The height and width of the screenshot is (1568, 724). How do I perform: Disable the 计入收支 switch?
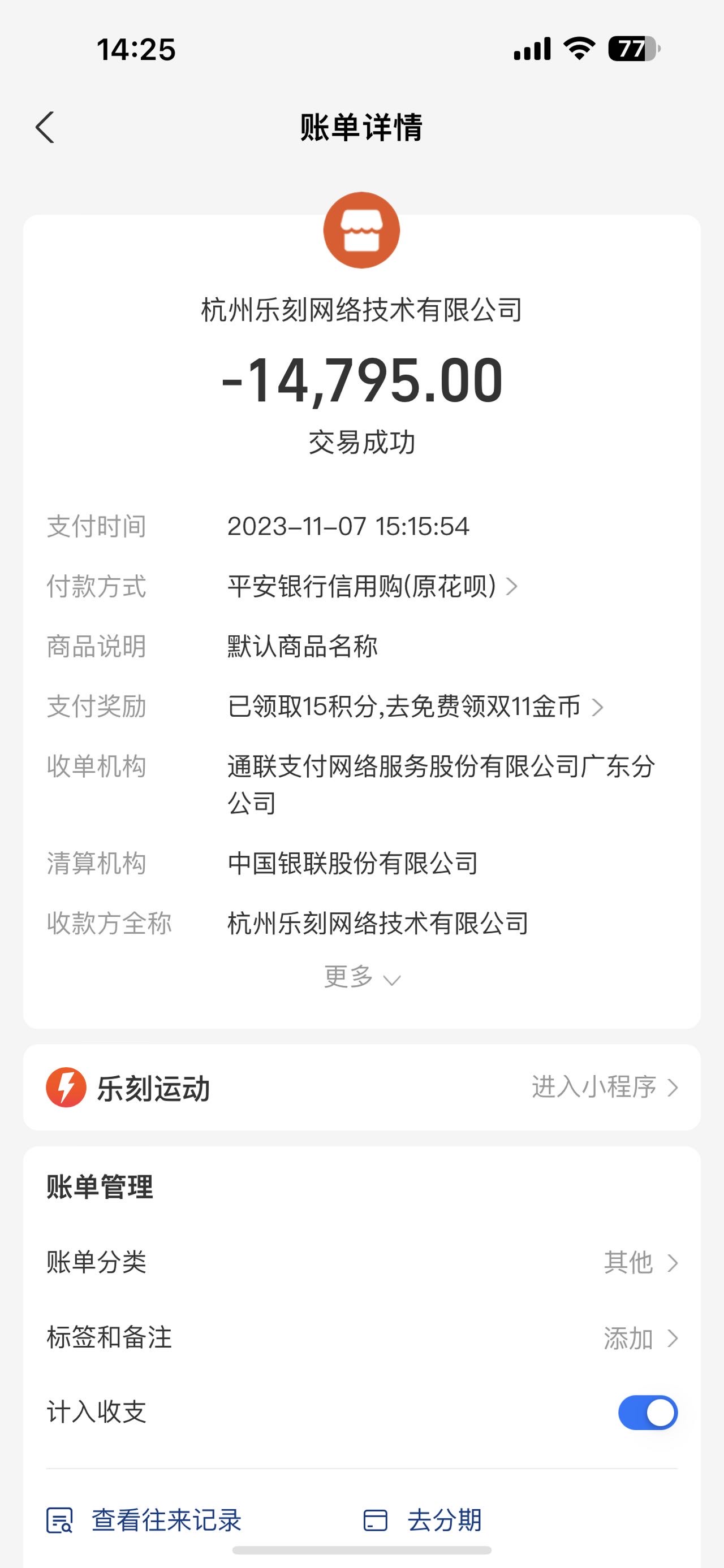pyautogui.click(x=648, y=1412)
